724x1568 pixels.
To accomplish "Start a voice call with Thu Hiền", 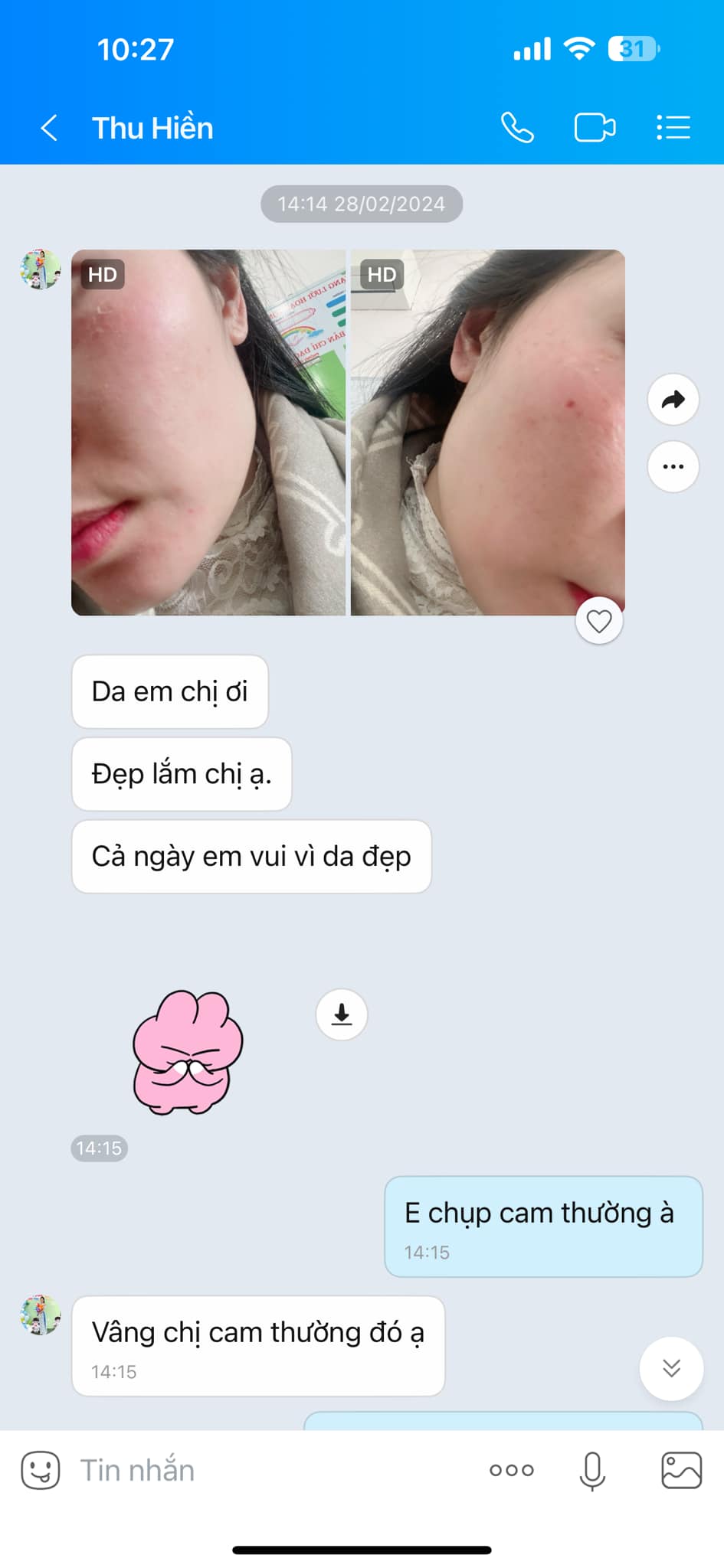I will (517, 128).
